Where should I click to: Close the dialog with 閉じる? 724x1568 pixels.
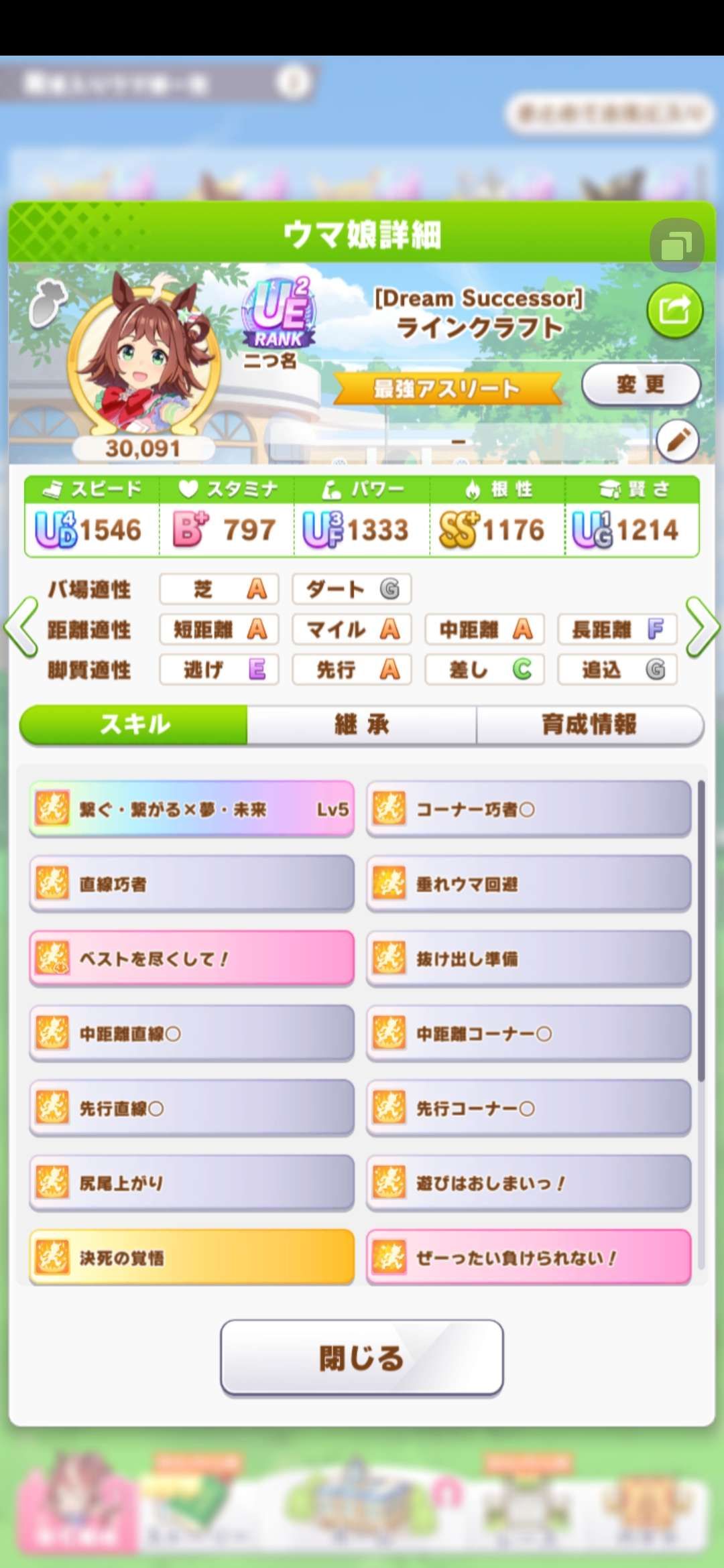(x=361, y=1358)
